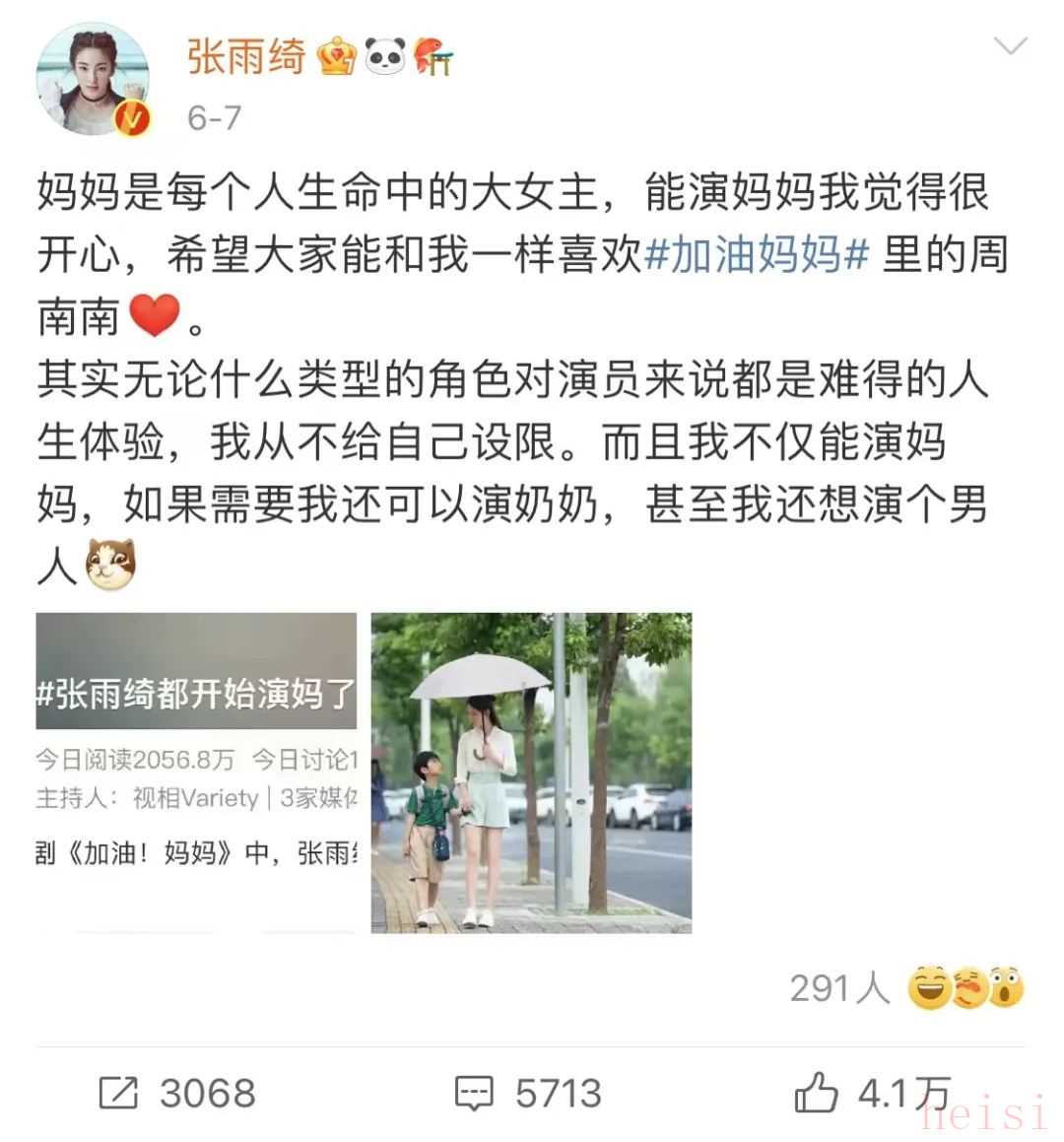Screen dimensions: 1064x1142
Task: Open the 5713 comments
Action: 528,1093
